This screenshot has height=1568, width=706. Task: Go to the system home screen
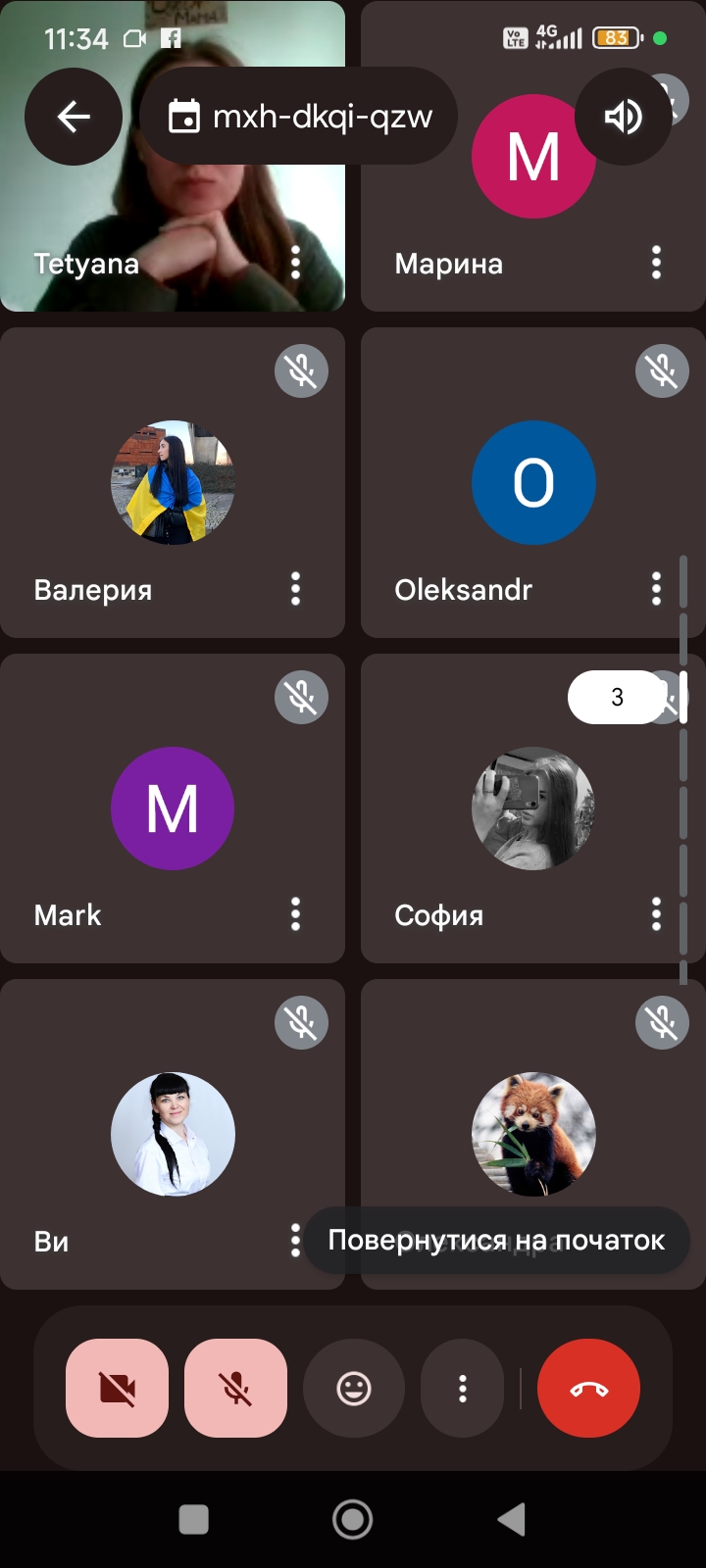click(x=353, y=1520)
